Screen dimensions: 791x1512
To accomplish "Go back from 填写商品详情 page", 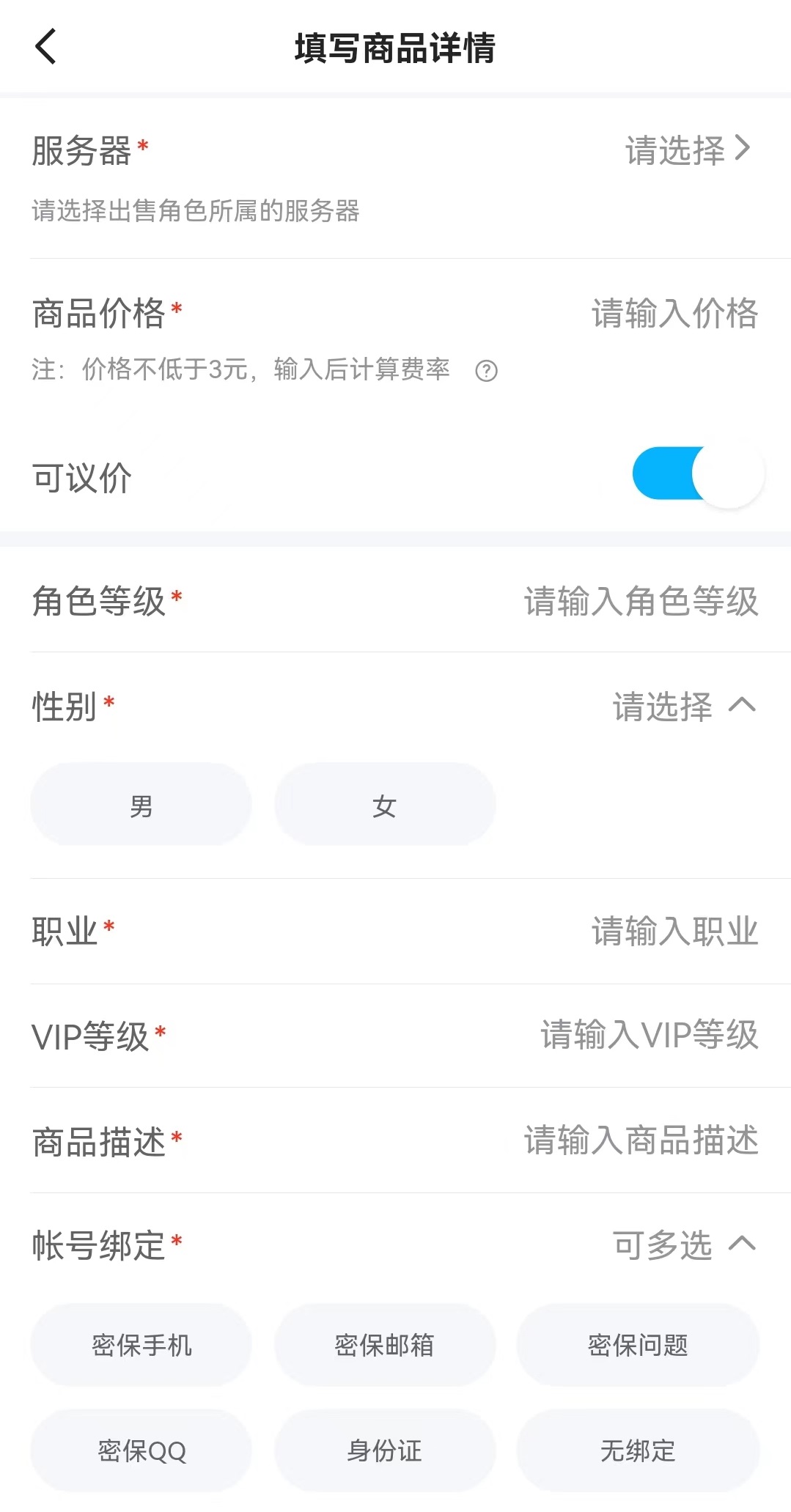I will tap(45, 47).
